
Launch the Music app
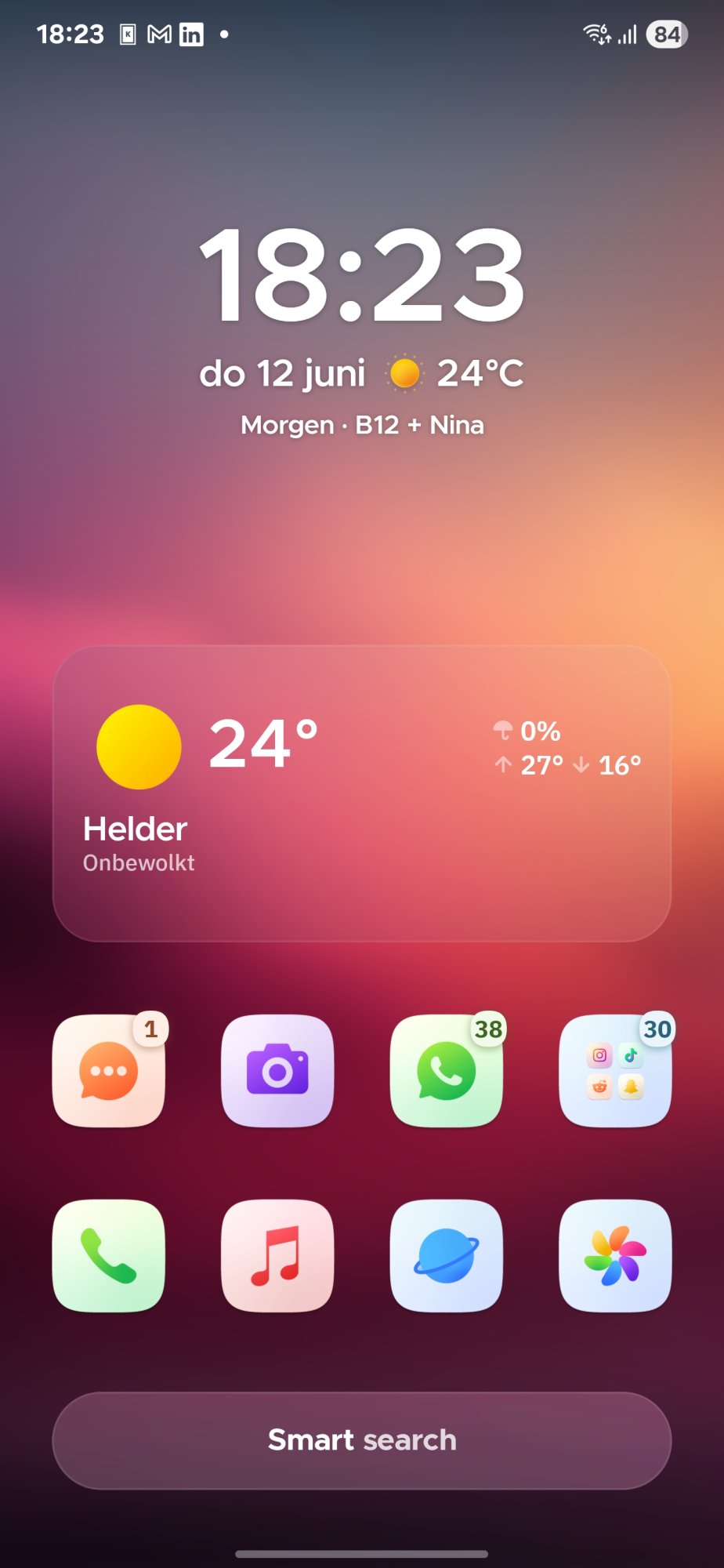click(x=277, y=1255)
